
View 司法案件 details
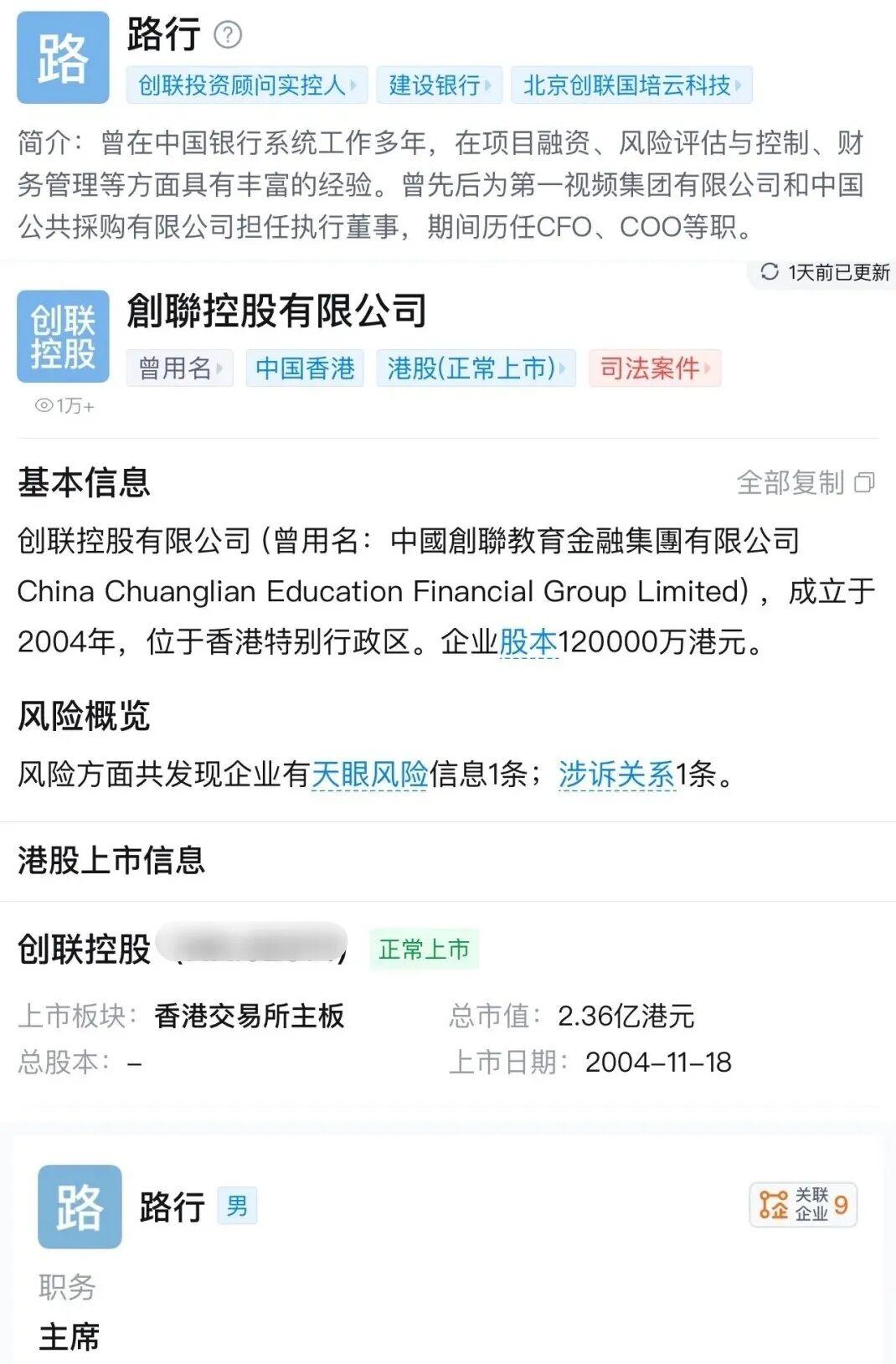tap(654, 368)
